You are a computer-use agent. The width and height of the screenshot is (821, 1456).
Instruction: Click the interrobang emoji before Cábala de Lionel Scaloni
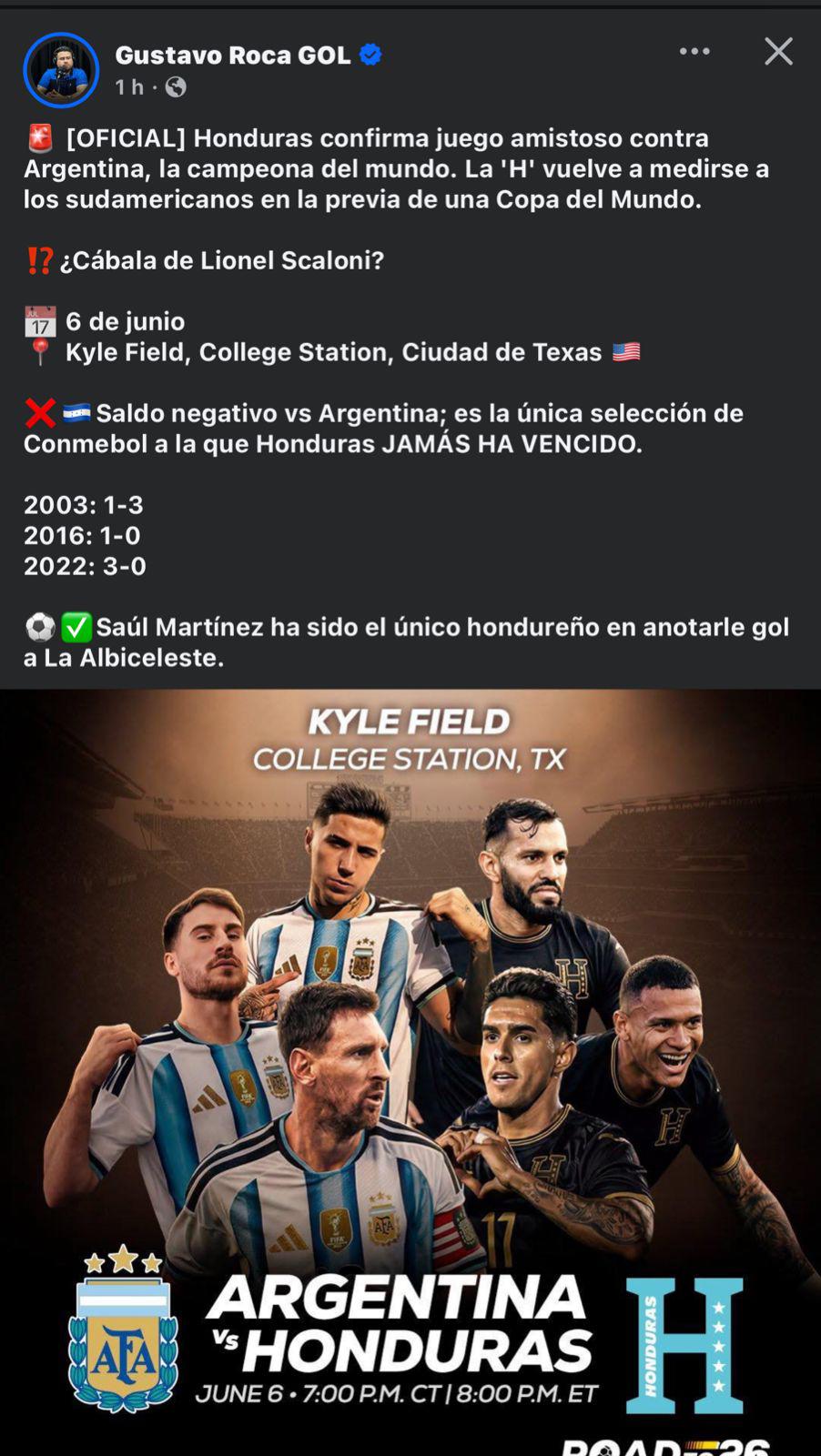39,259
